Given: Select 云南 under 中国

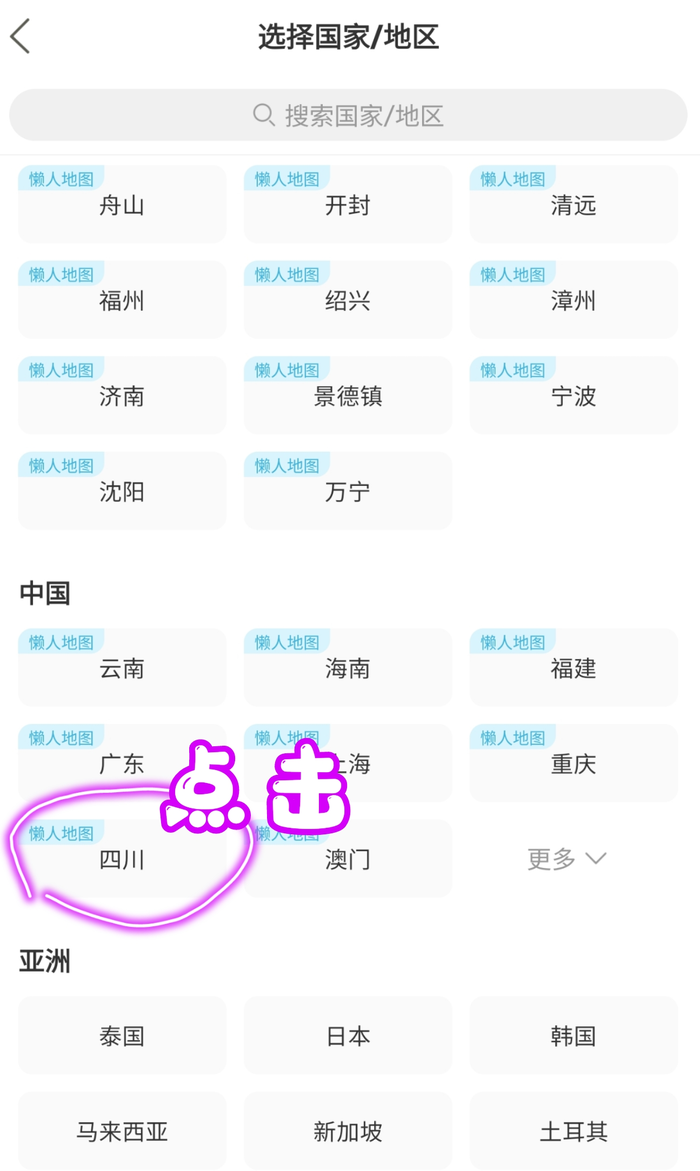Looking at the screenshot, I should pos(122,668).
